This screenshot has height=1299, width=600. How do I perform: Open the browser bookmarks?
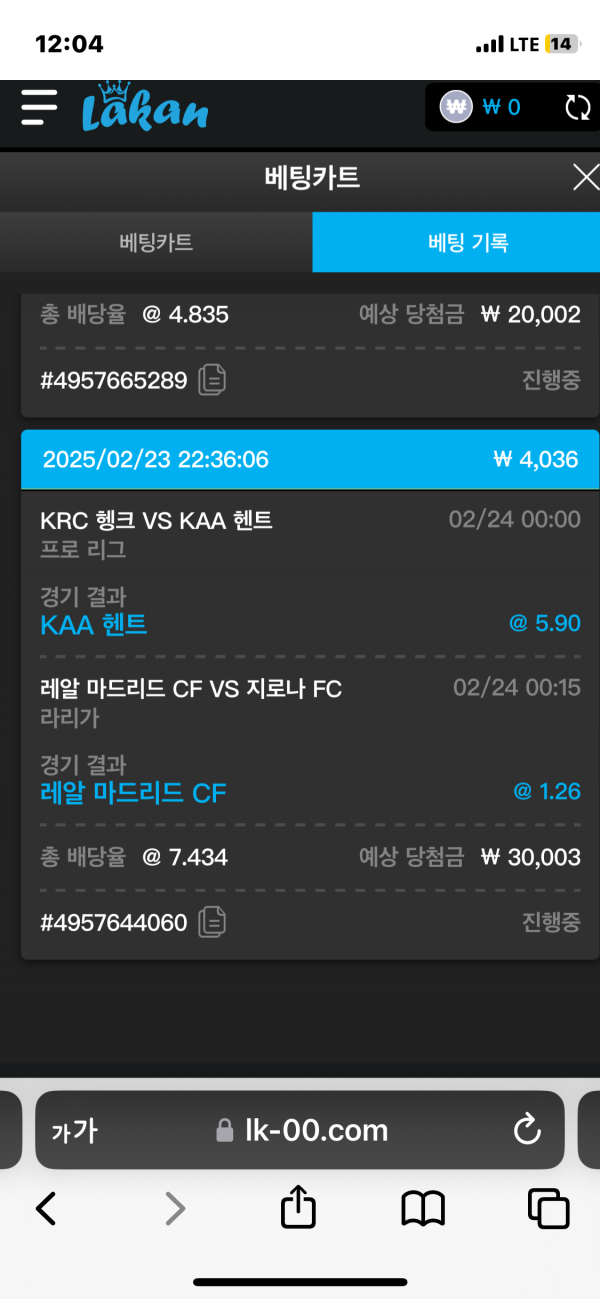coord(423,1209)
